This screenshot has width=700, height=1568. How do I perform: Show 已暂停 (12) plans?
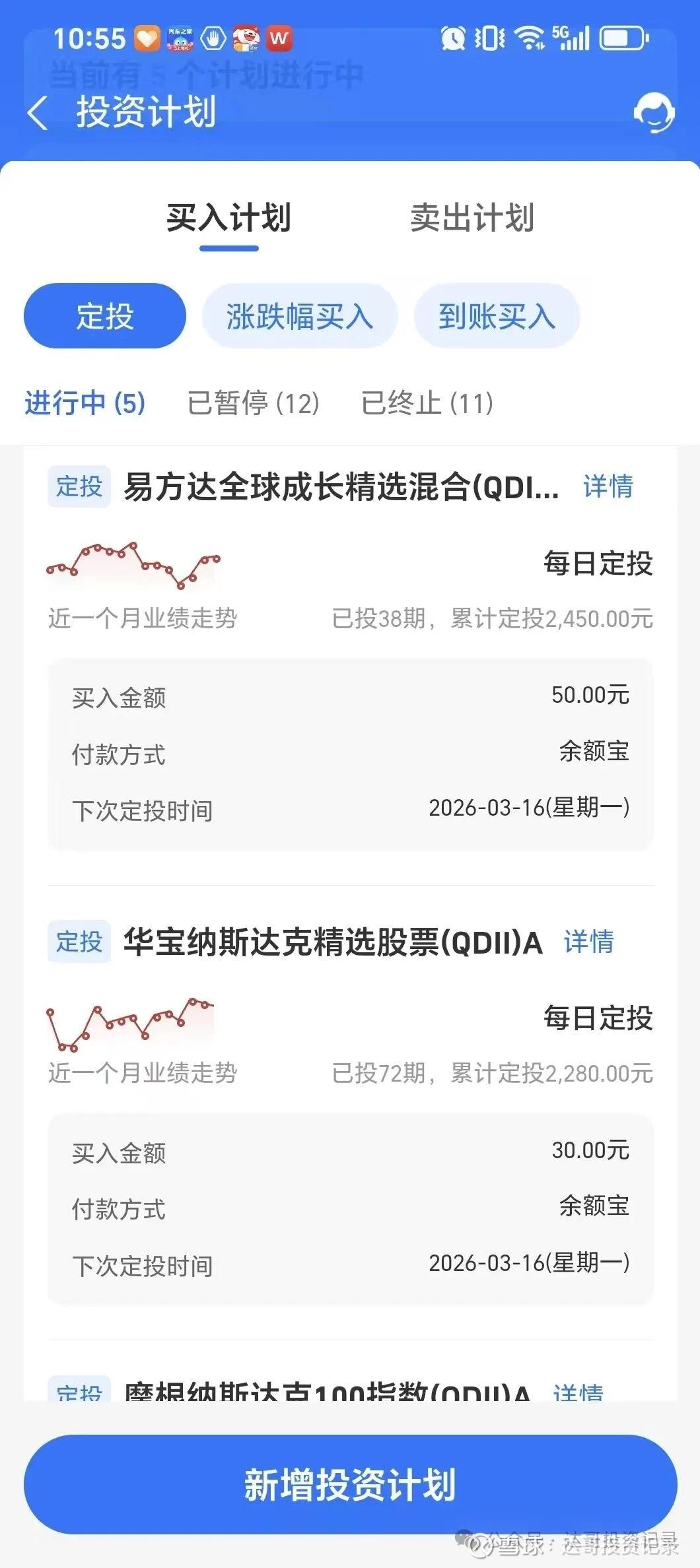pos(254,403)
